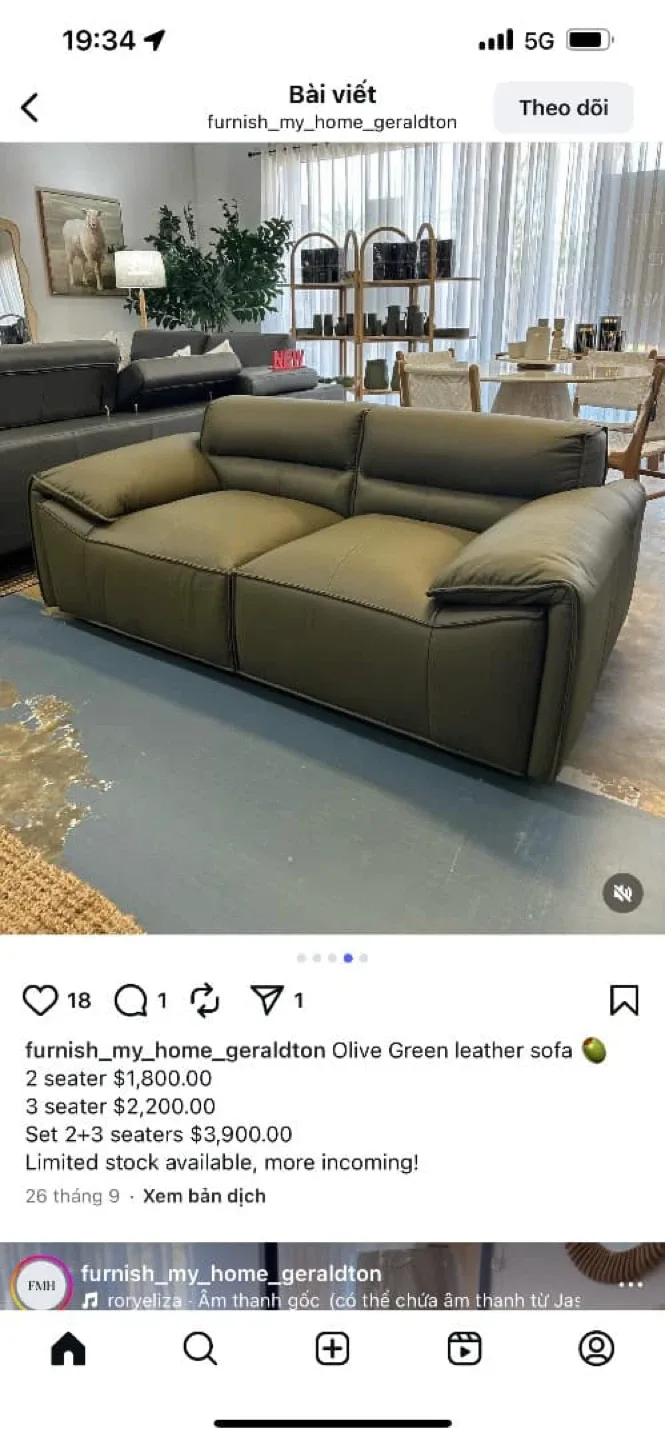Switch to the Home tab

68,1349
